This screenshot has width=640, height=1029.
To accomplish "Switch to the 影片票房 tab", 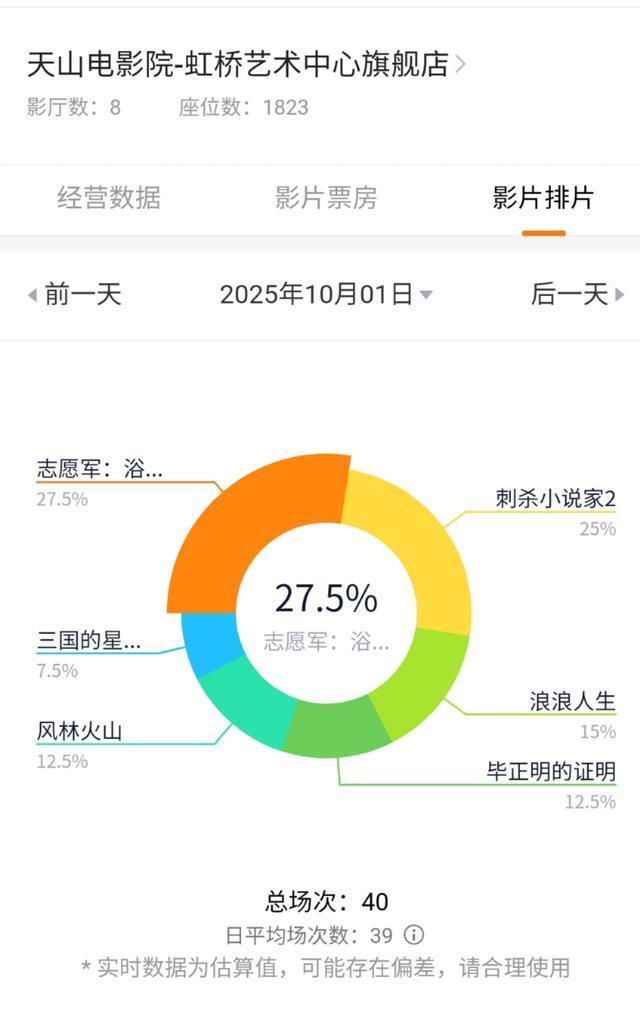I will pos(326,198).
